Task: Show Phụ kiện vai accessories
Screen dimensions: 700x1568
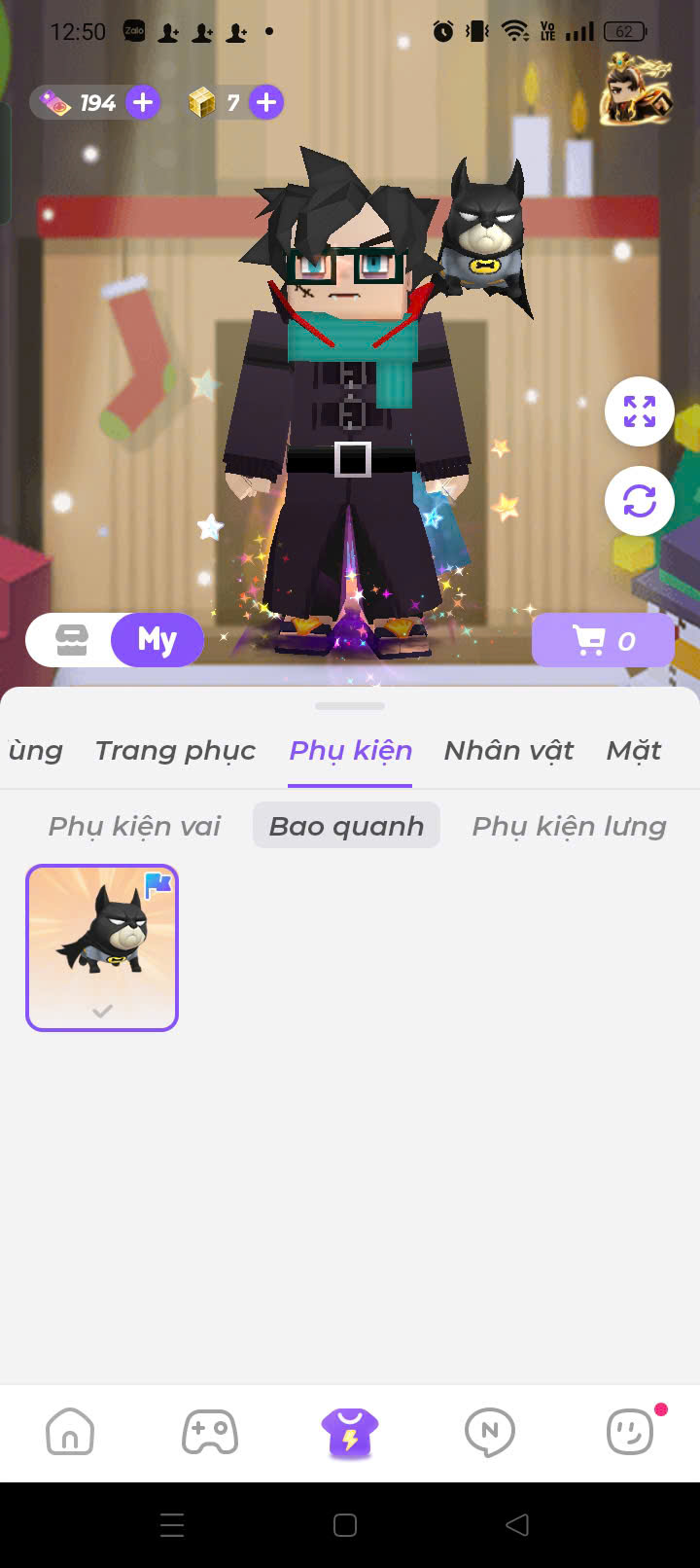Action: point(135,826)
